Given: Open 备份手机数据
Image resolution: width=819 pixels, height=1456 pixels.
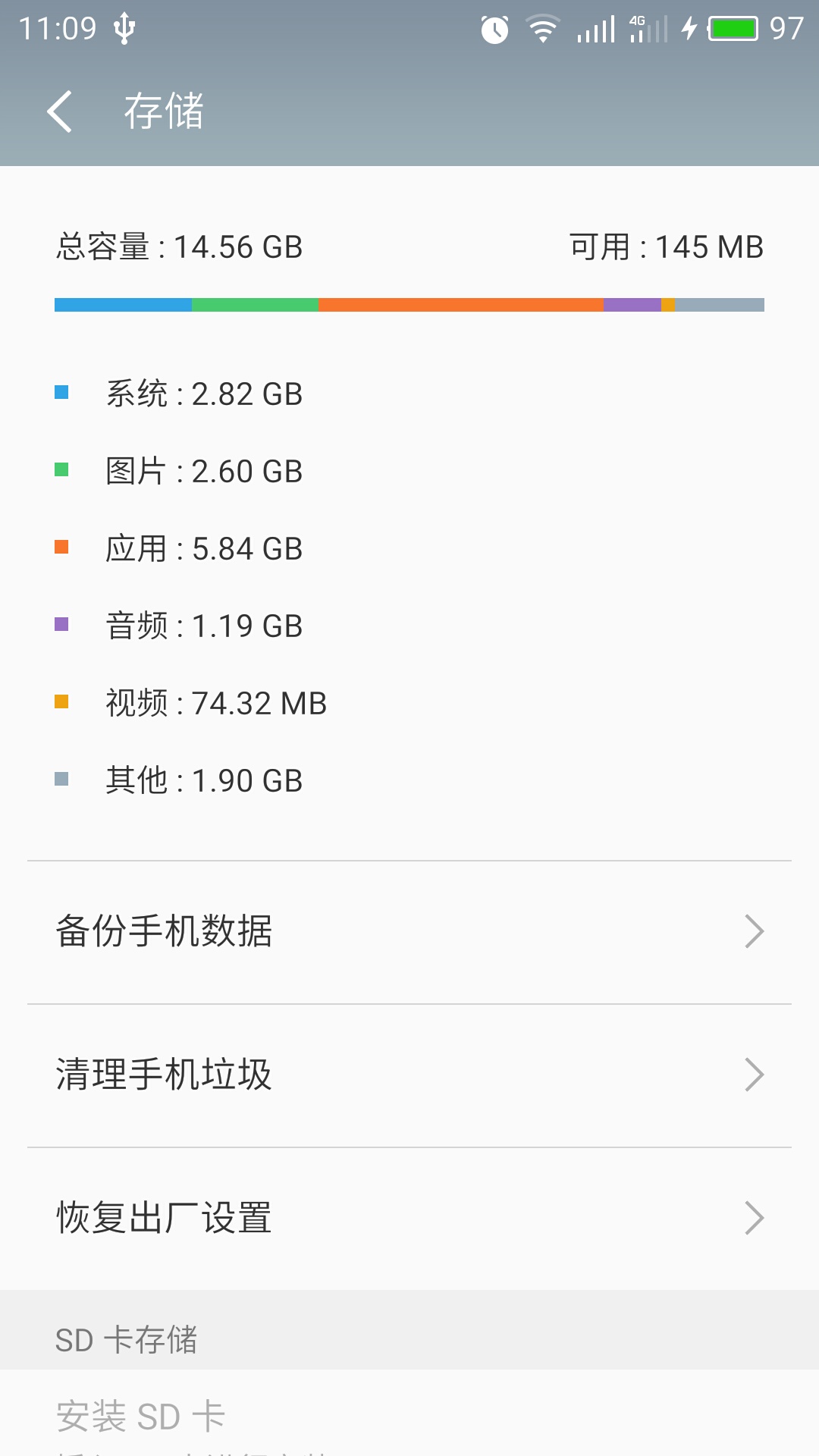Looking at the screenshot, I should pos(409,932).
